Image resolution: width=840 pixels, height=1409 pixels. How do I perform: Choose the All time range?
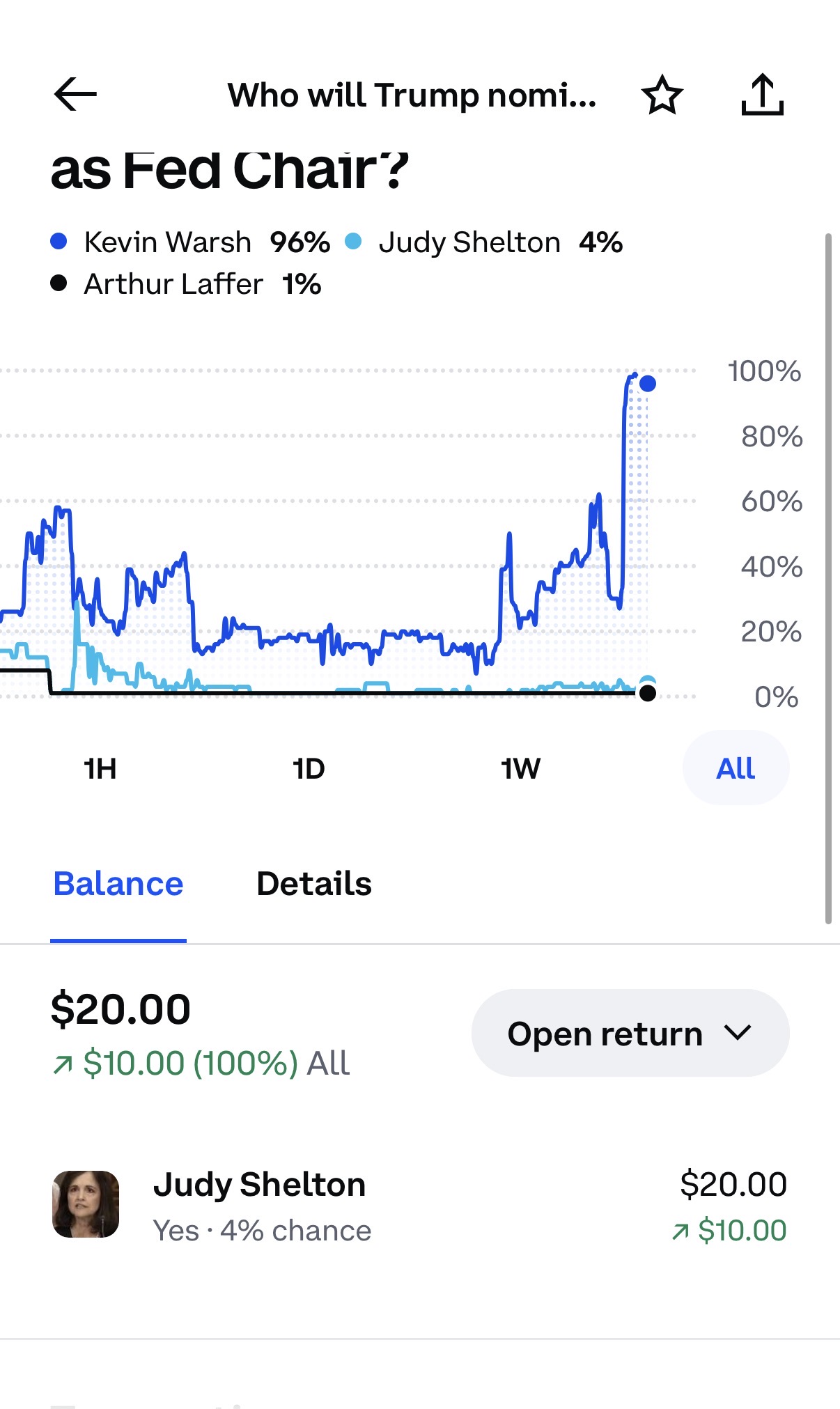click(736, 768)
